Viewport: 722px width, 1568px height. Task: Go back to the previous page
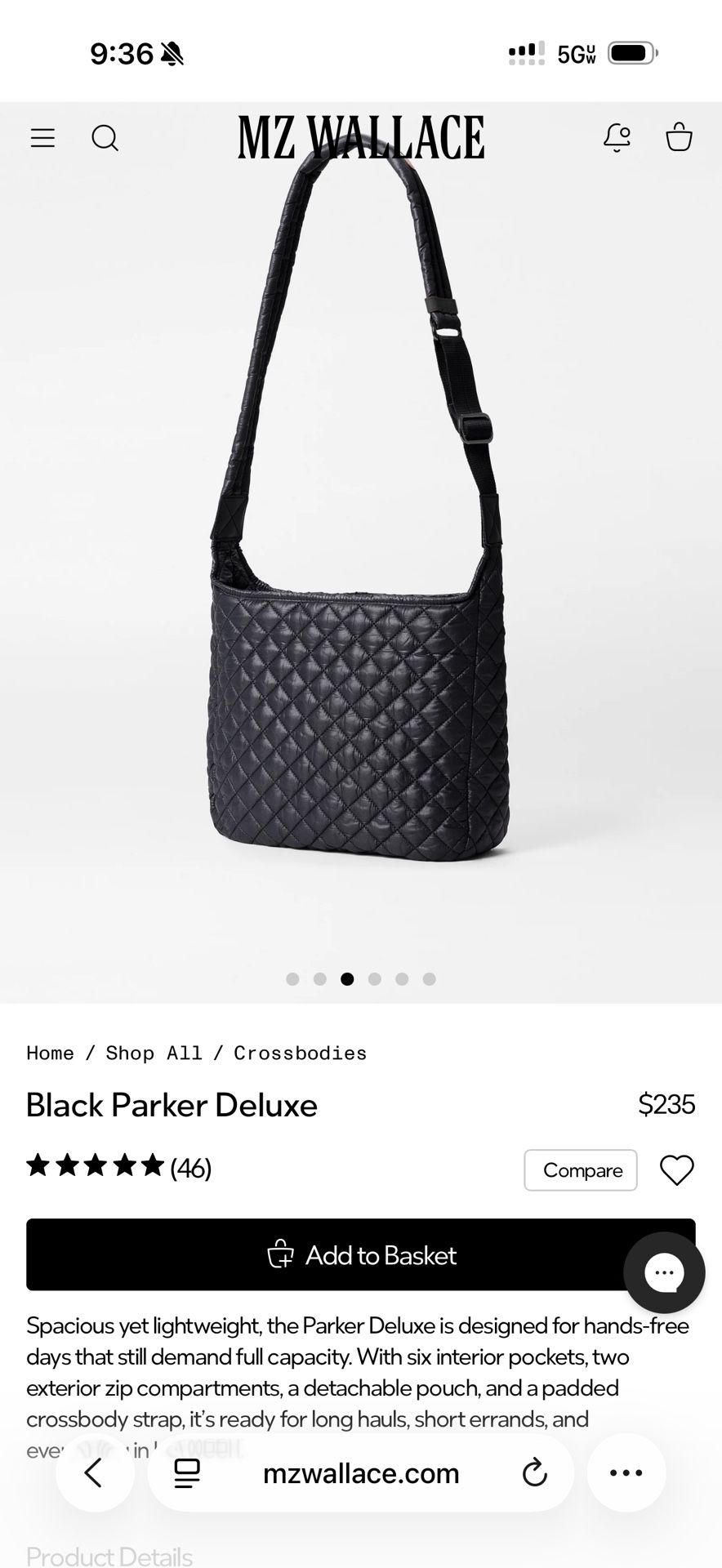[x=94, y=1473]
